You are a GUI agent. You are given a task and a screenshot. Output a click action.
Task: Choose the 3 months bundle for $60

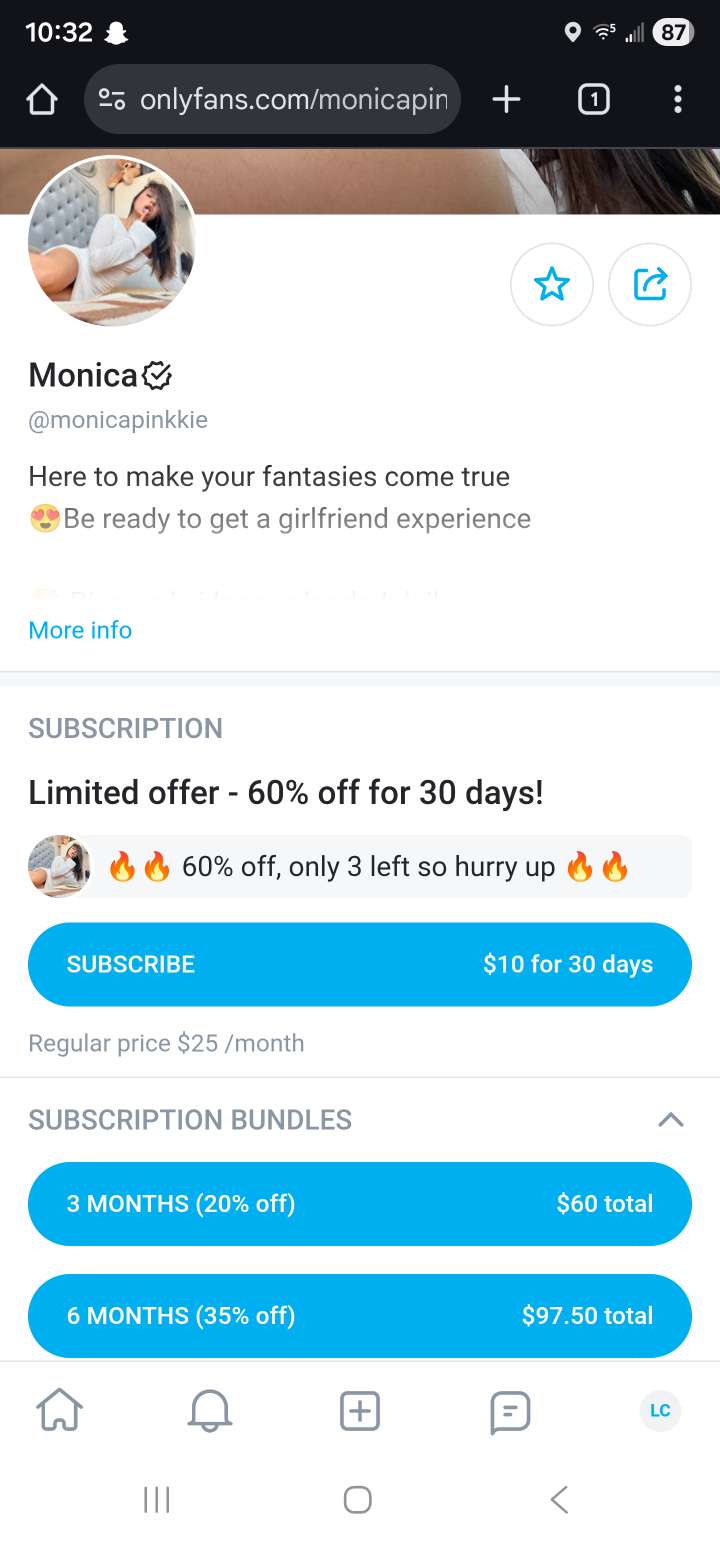(x=360, y=1203)
